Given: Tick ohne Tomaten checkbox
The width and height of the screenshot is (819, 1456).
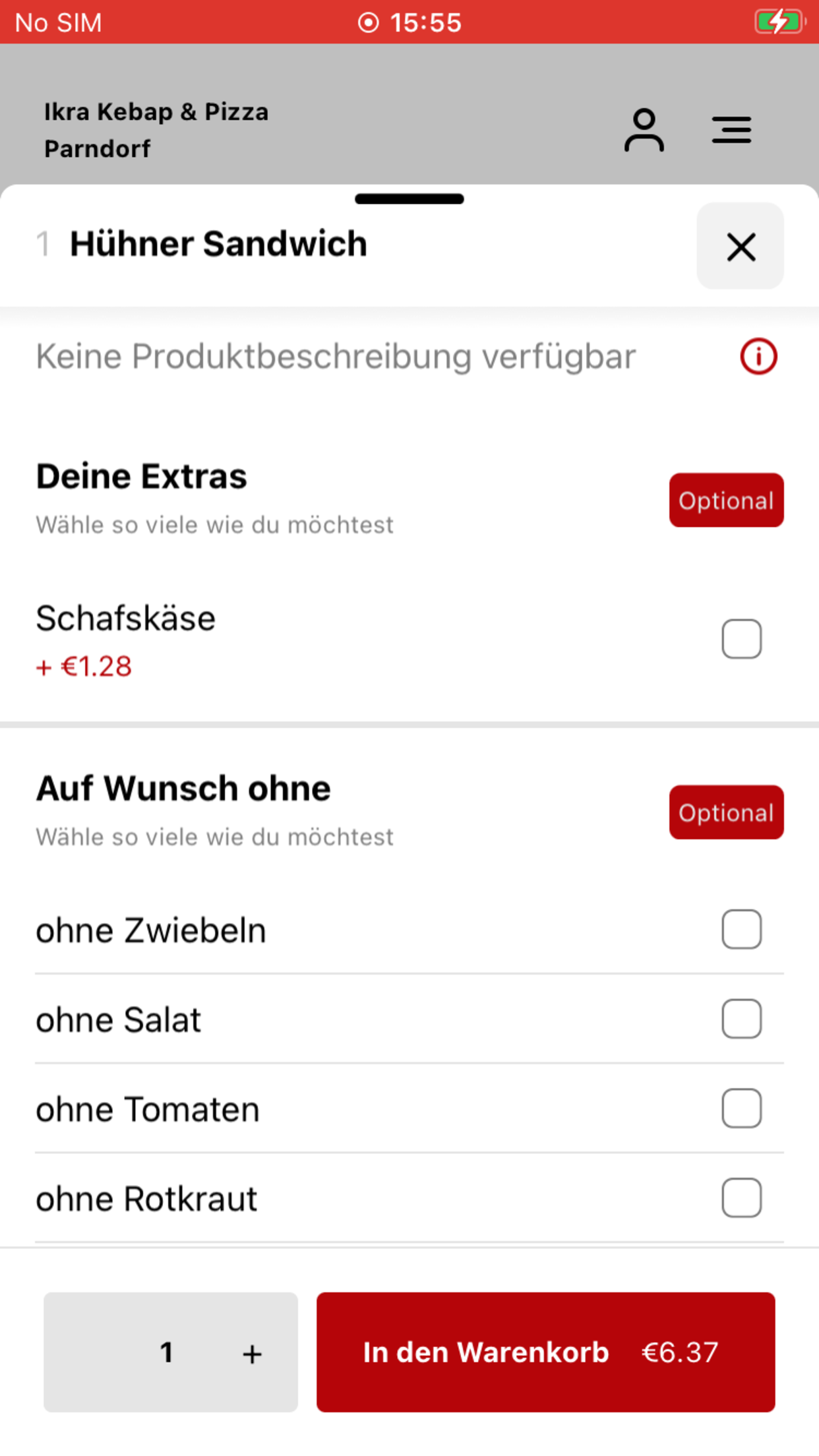Looking at the screenshot, I should coord(741,1108).
